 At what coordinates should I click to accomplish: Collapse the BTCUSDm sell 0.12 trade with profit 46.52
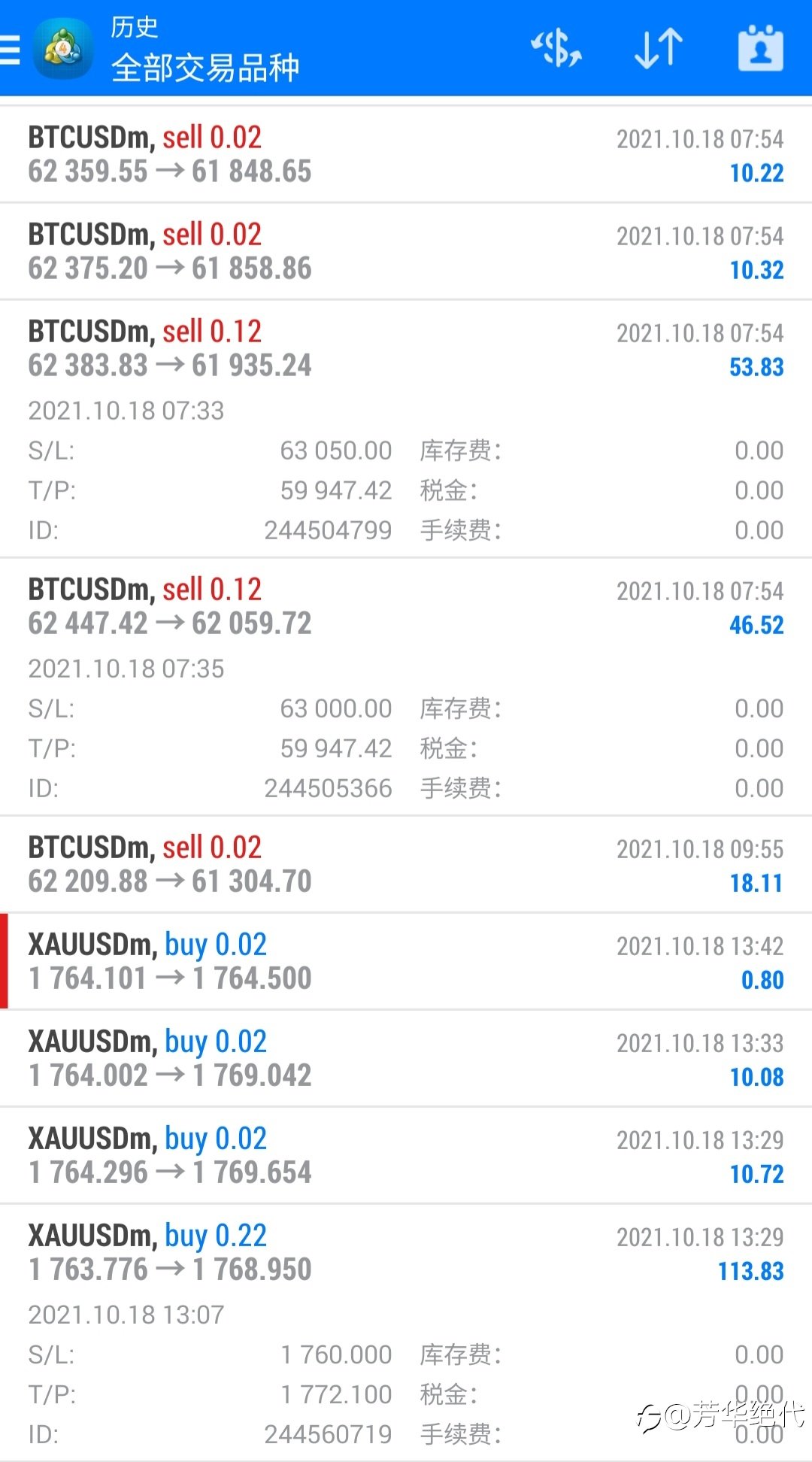point(406,687)
